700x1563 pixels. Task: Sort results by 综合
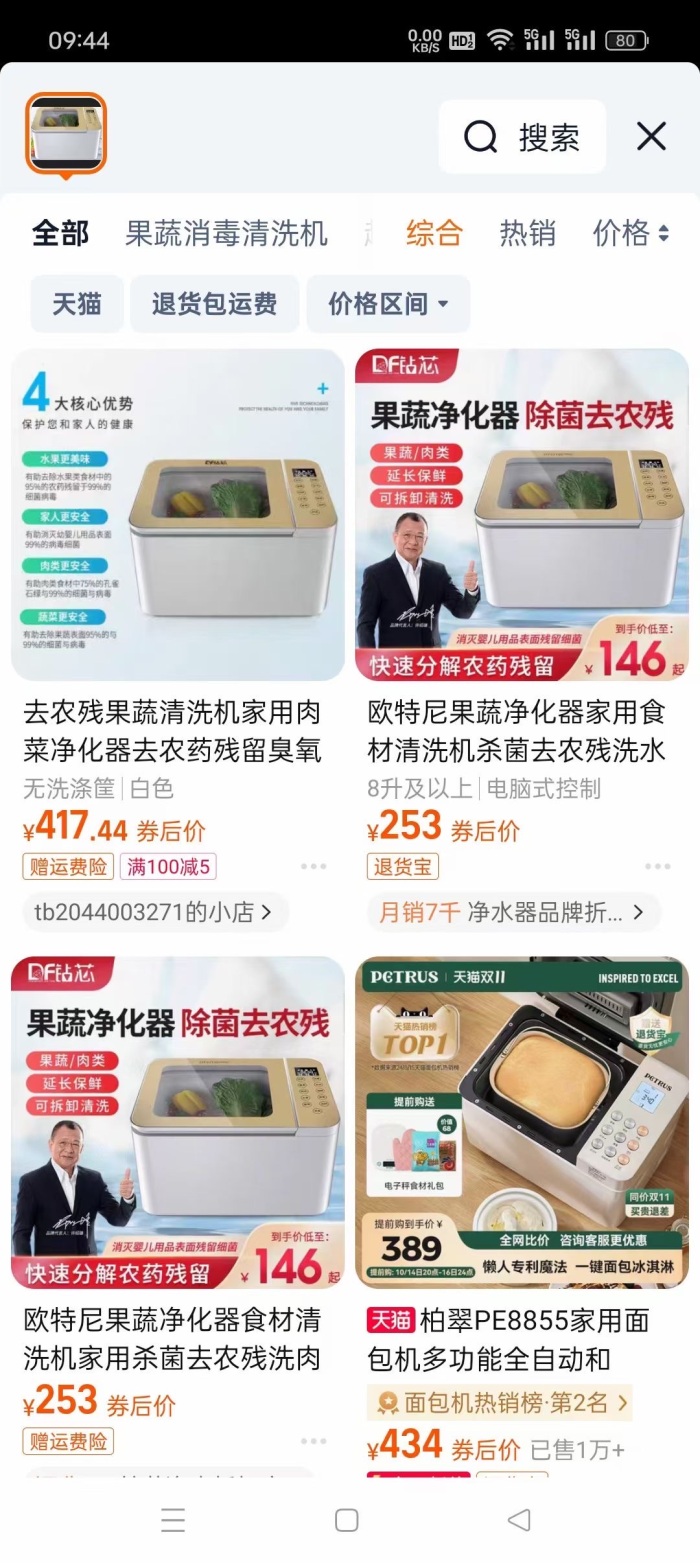[434, 233]
